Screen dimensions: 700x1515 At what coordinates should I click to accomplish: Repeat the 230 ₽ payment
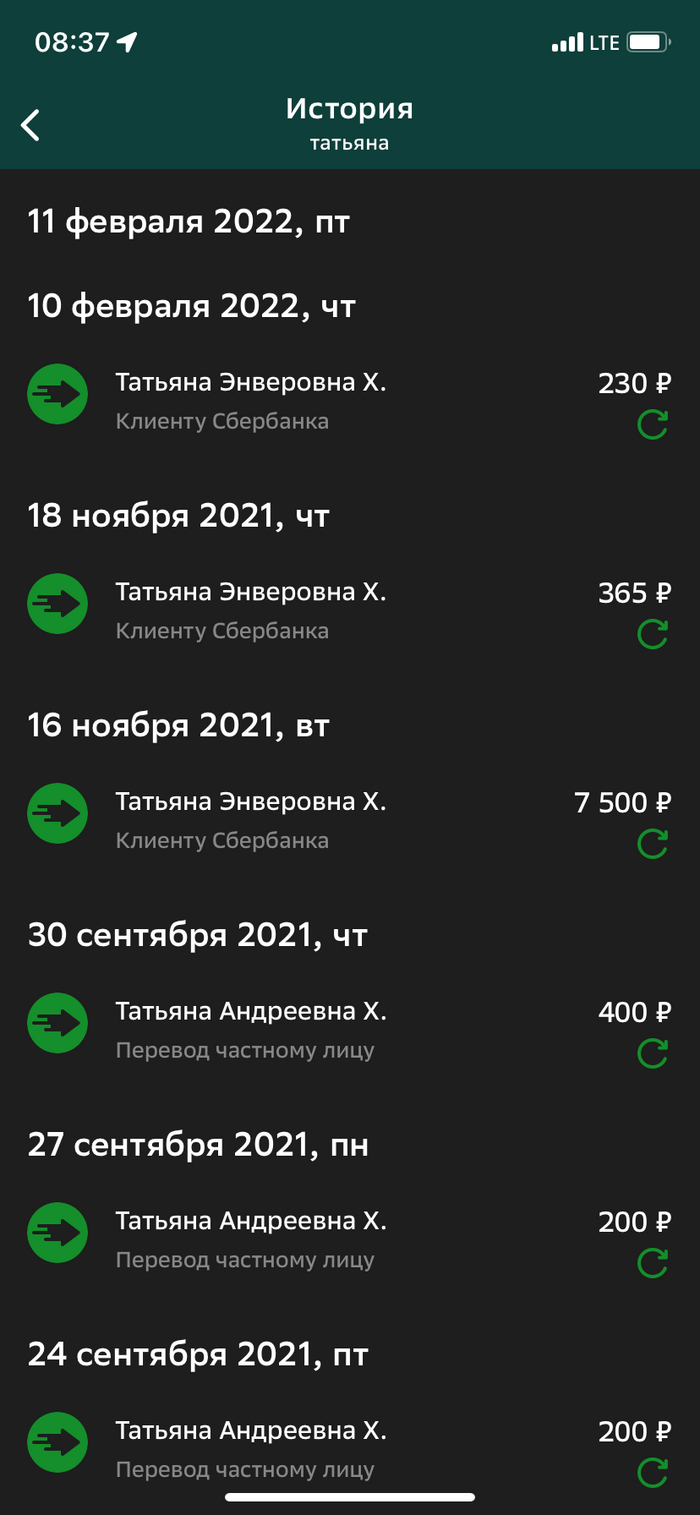653,426
